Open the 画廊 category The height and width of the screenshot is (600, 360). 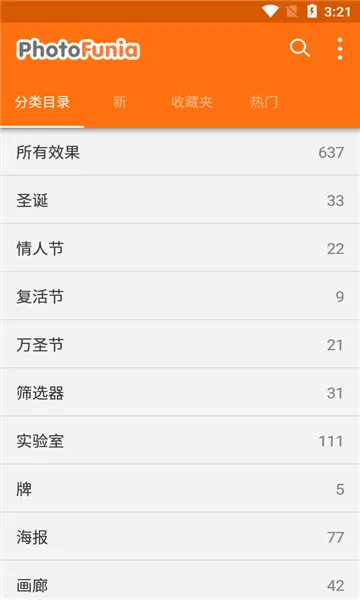[180, 581]
